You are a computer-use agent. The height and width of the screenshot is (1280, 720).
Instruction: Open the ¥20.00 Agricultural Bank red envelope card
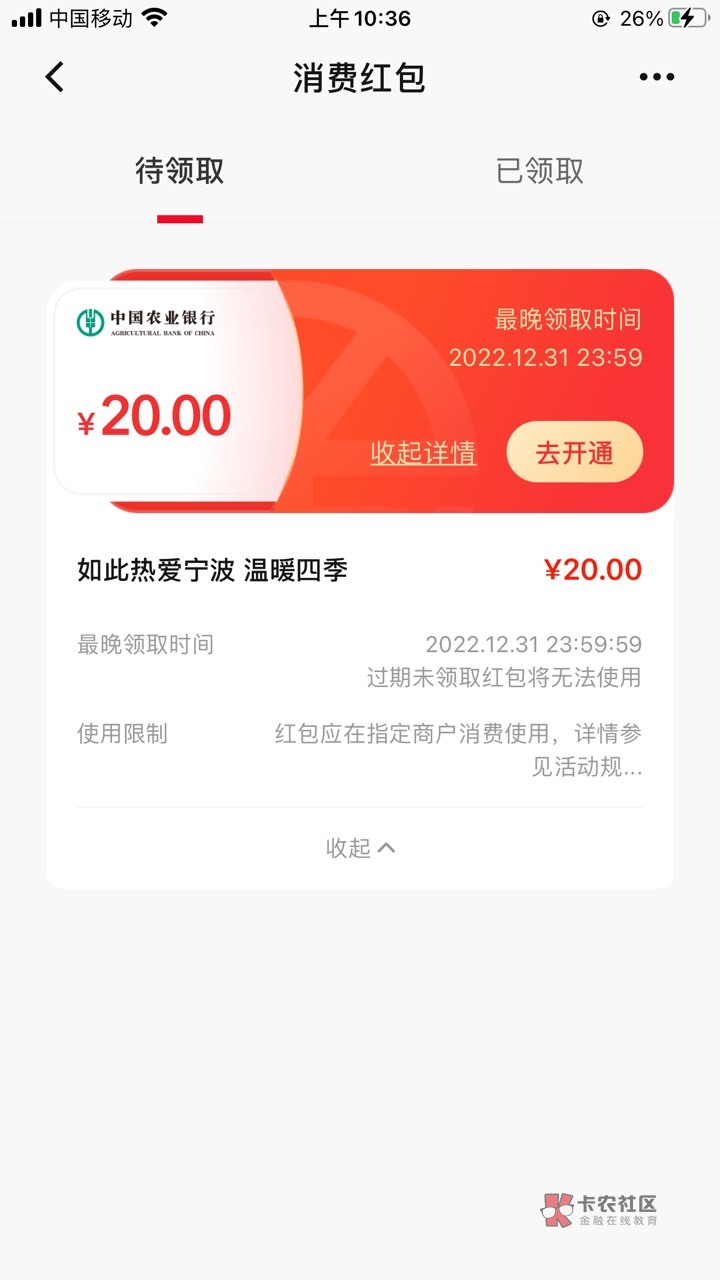click(x=178, y=390)
